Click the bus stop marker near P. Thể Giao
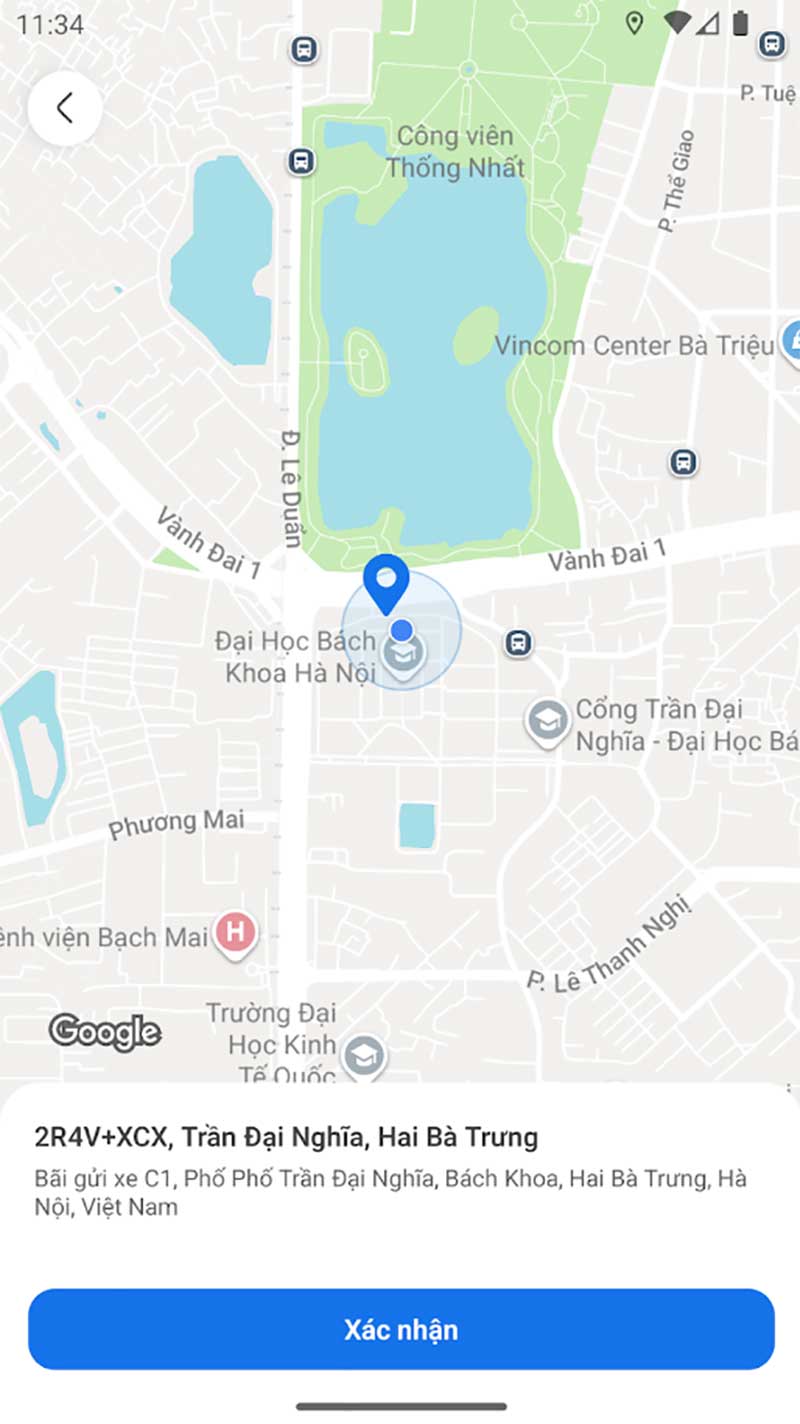 [x=770, y=46]
